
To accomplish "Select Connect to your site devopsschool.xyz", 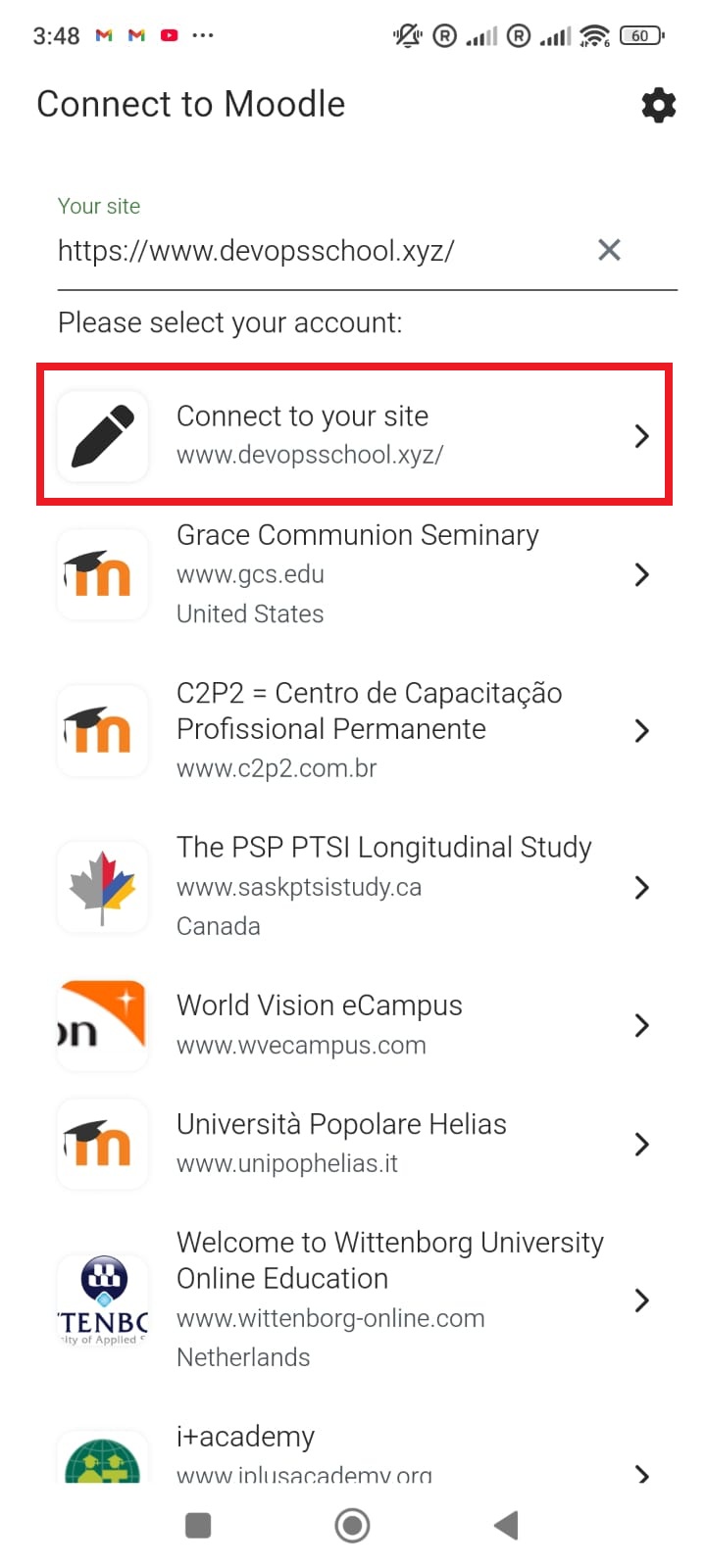I will [354, 435].
